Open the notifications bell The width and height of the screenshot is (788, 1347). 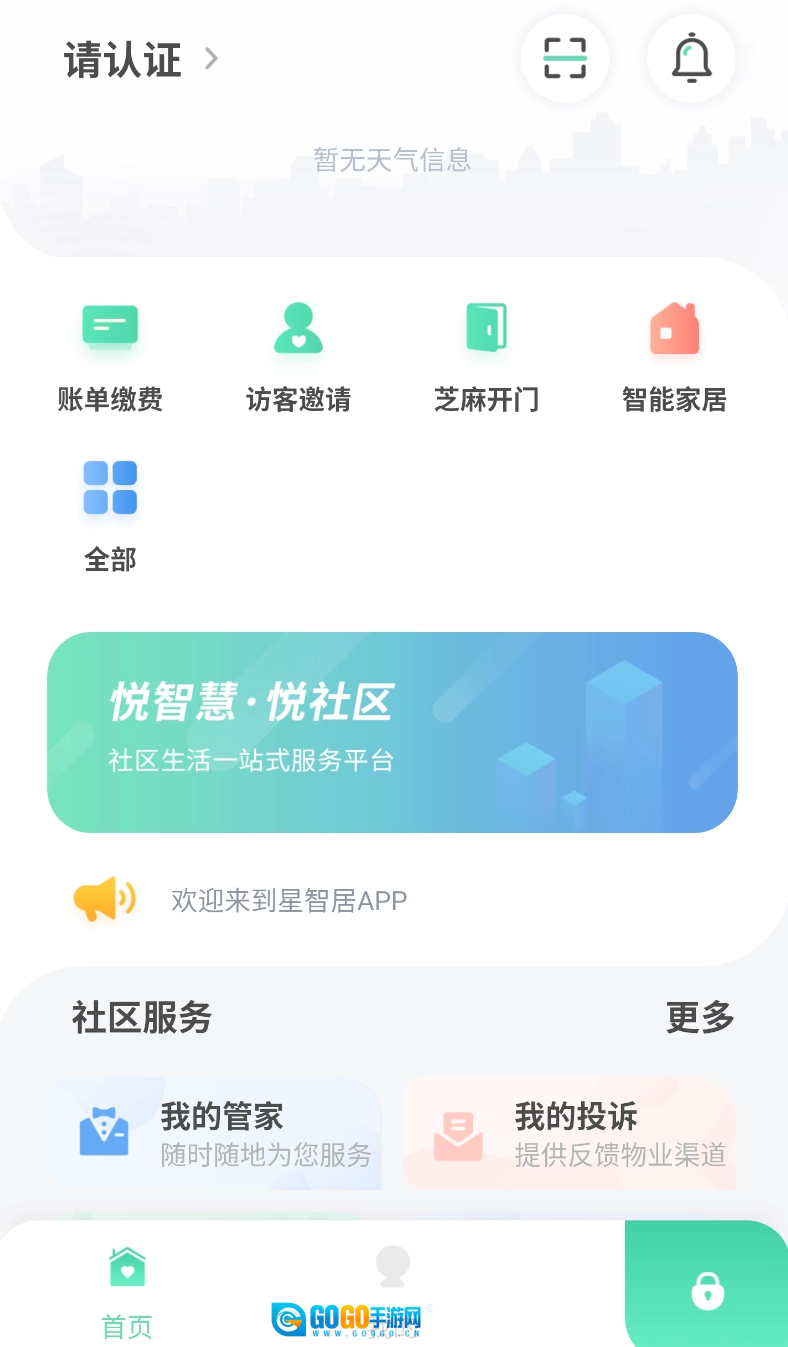tap(691, 58)
